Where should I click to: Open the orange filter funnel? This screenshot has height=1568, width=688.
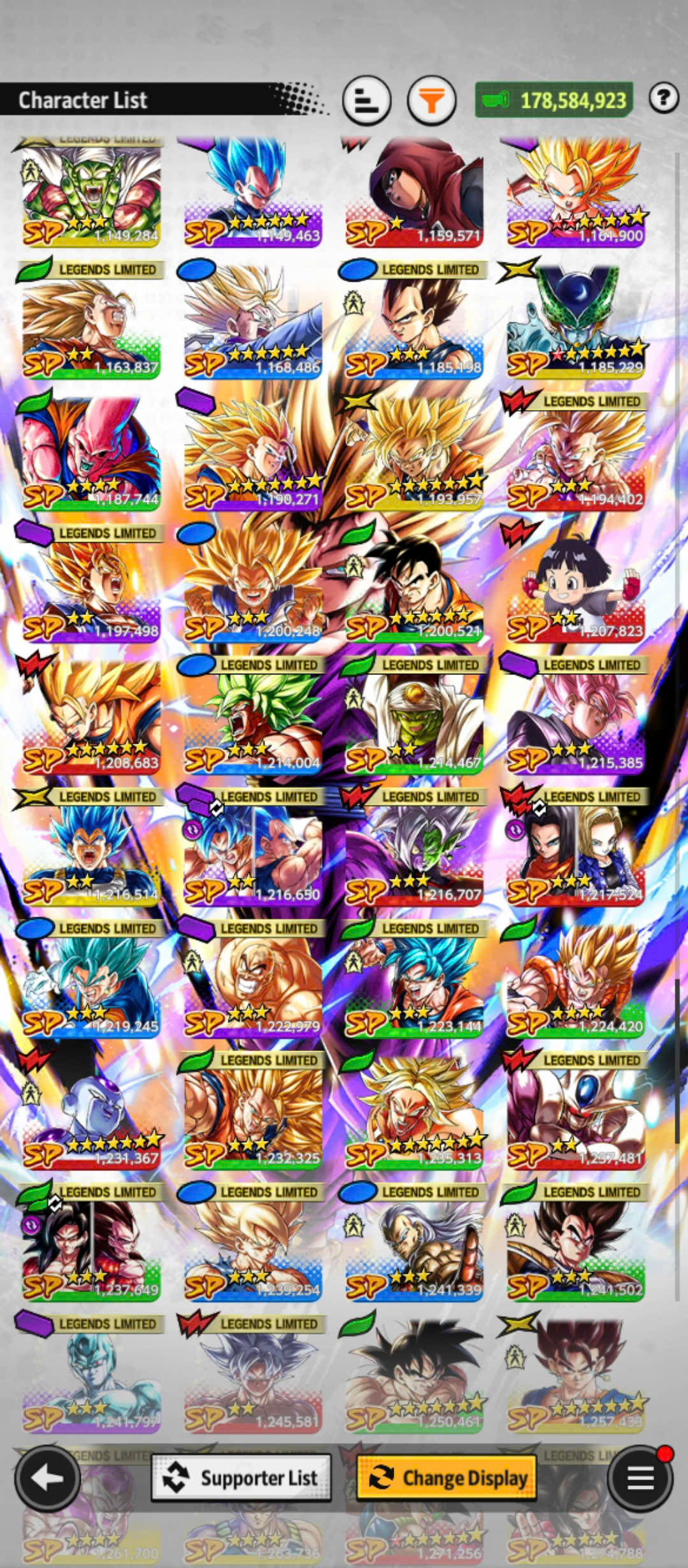pos(432,100)
